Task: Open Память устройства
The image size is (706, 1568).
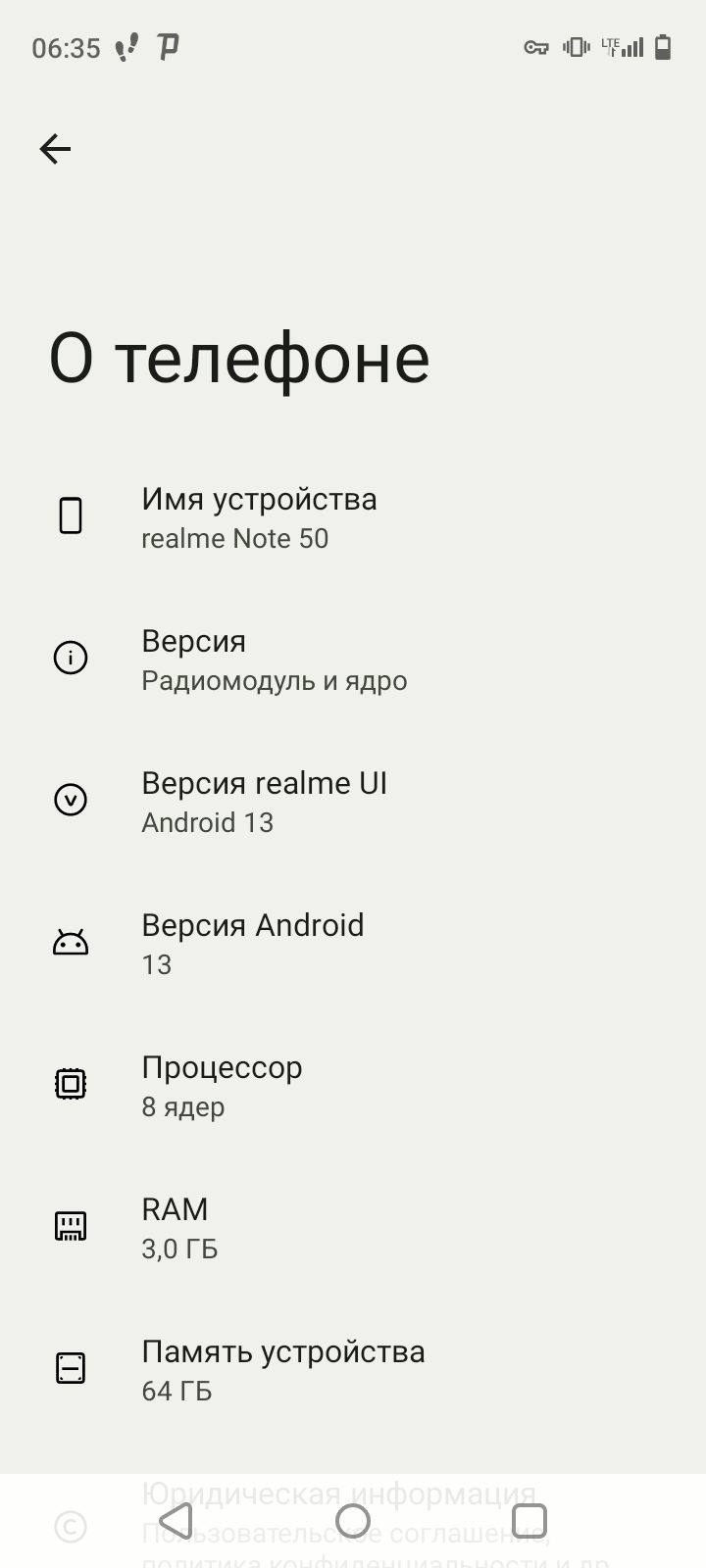Action: [353, 1369]
